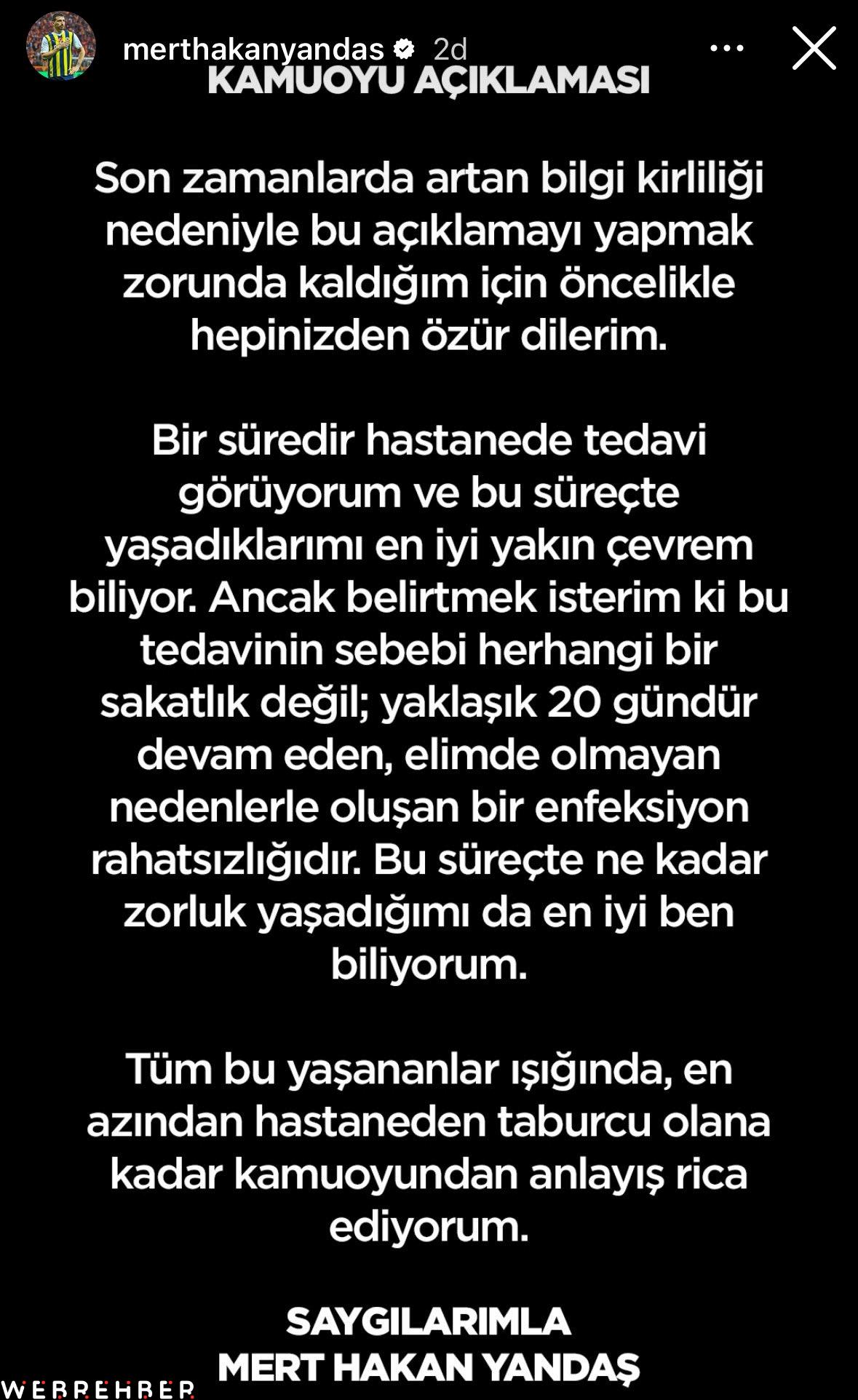
Task: Close the story viewer
Action: point(814,48)
